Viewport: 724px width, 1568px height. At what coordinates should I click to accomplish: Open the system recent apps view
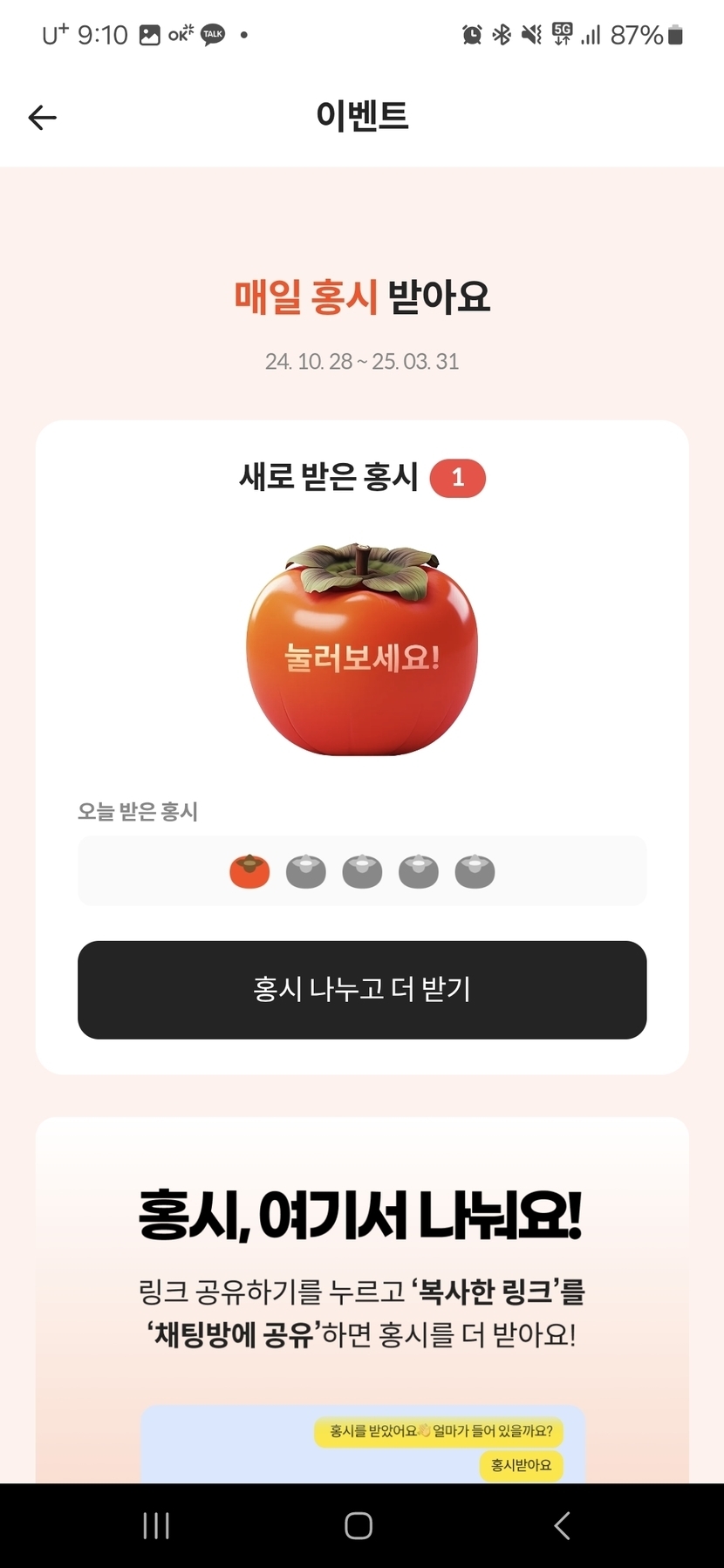(156, 1525)
